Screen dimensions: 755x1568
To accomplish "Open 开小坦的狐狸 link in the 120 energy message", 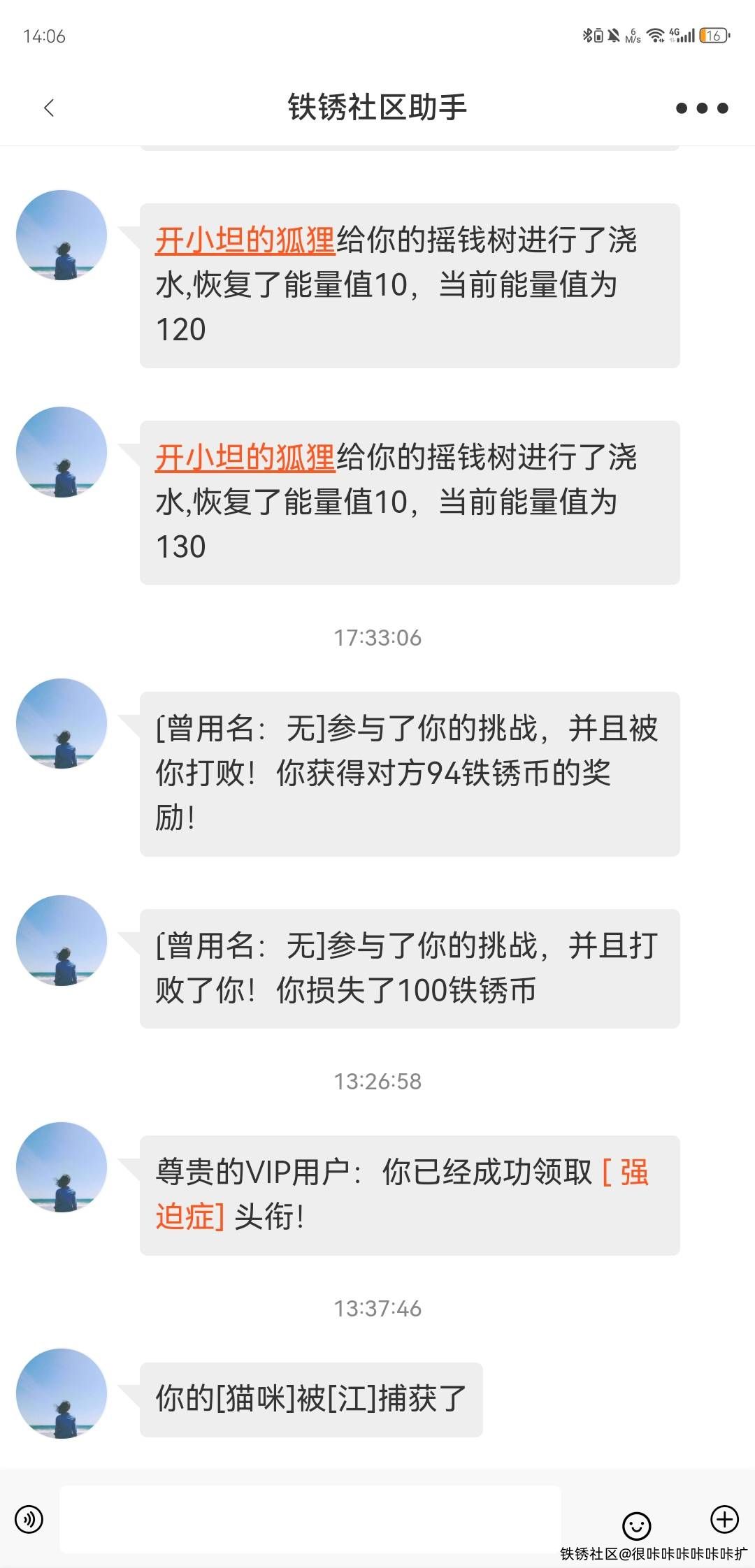I will click(x=245, y=240).
